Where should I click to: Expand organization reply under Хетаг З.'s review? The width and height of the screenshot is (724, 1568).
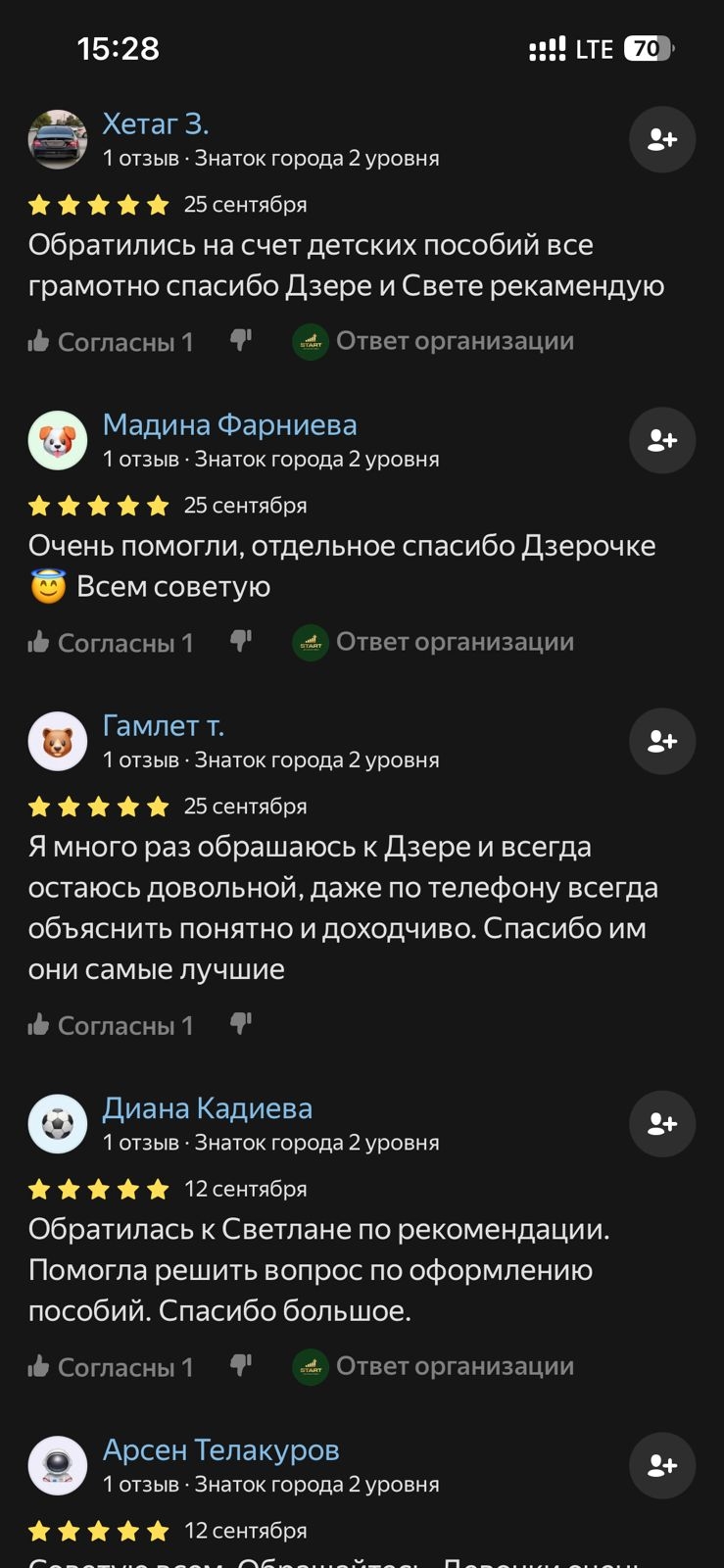434,342
